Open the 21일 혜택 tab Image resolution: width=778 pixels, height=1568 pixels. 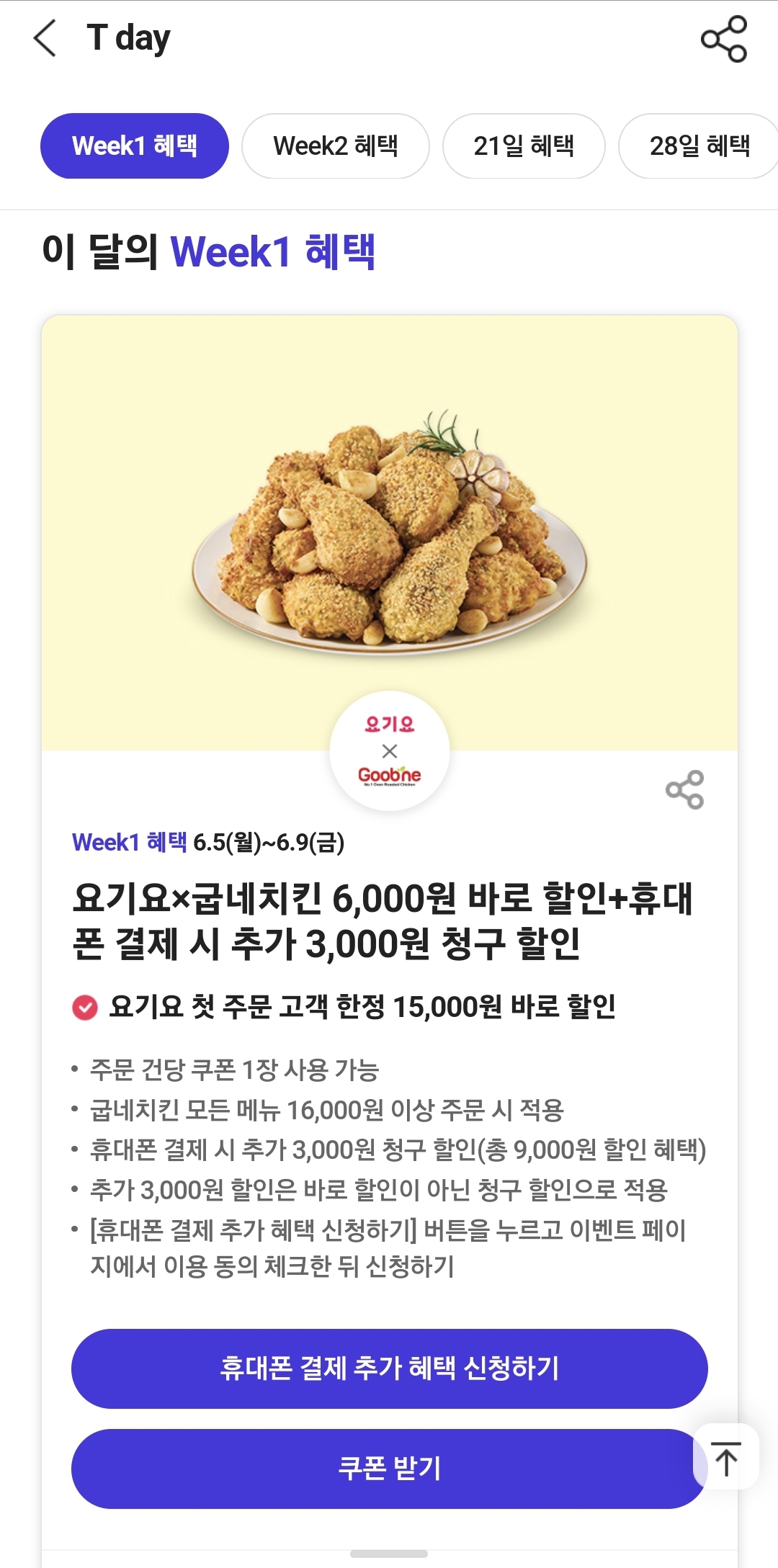[x=524, y=146]
